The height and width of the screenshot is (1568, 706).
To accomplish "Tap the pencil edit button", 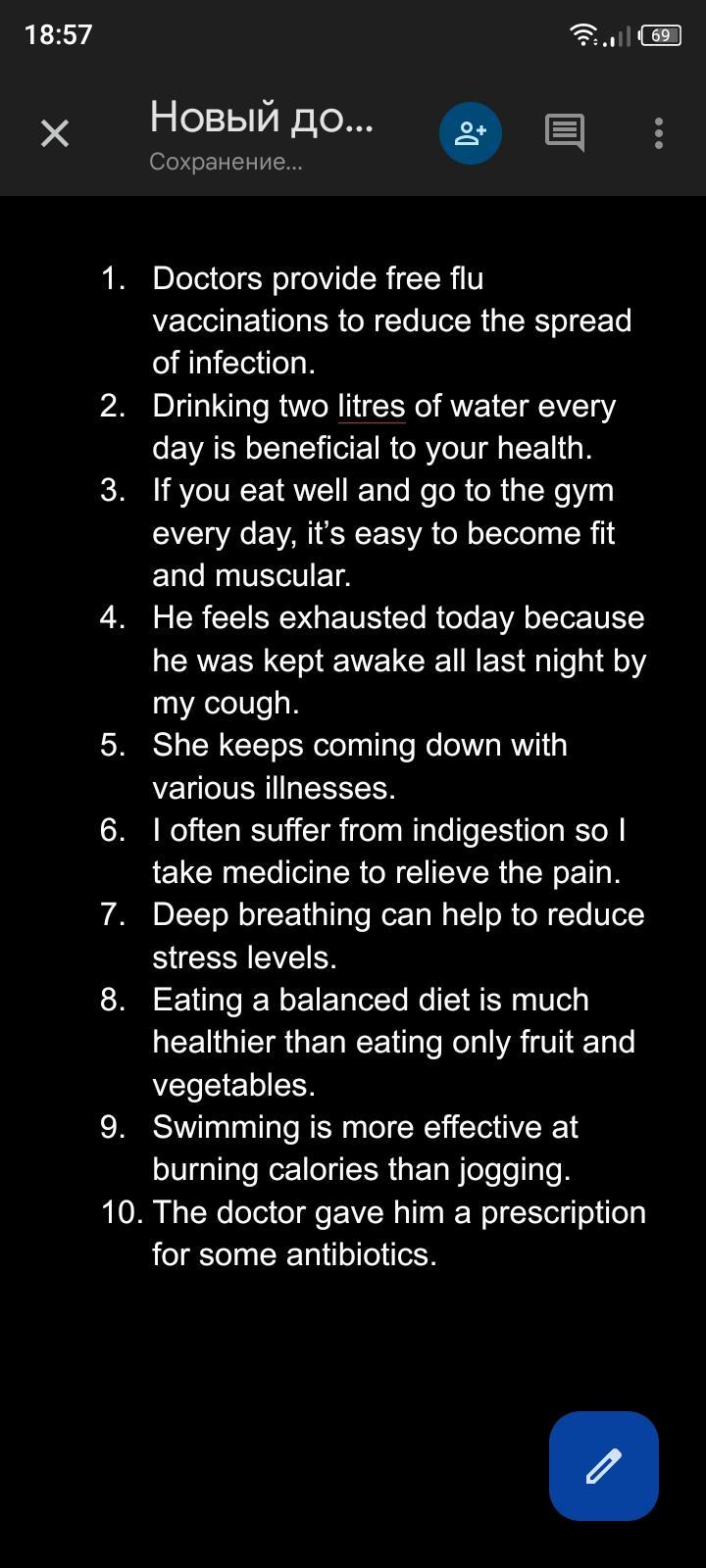I will click(604, 1466).
